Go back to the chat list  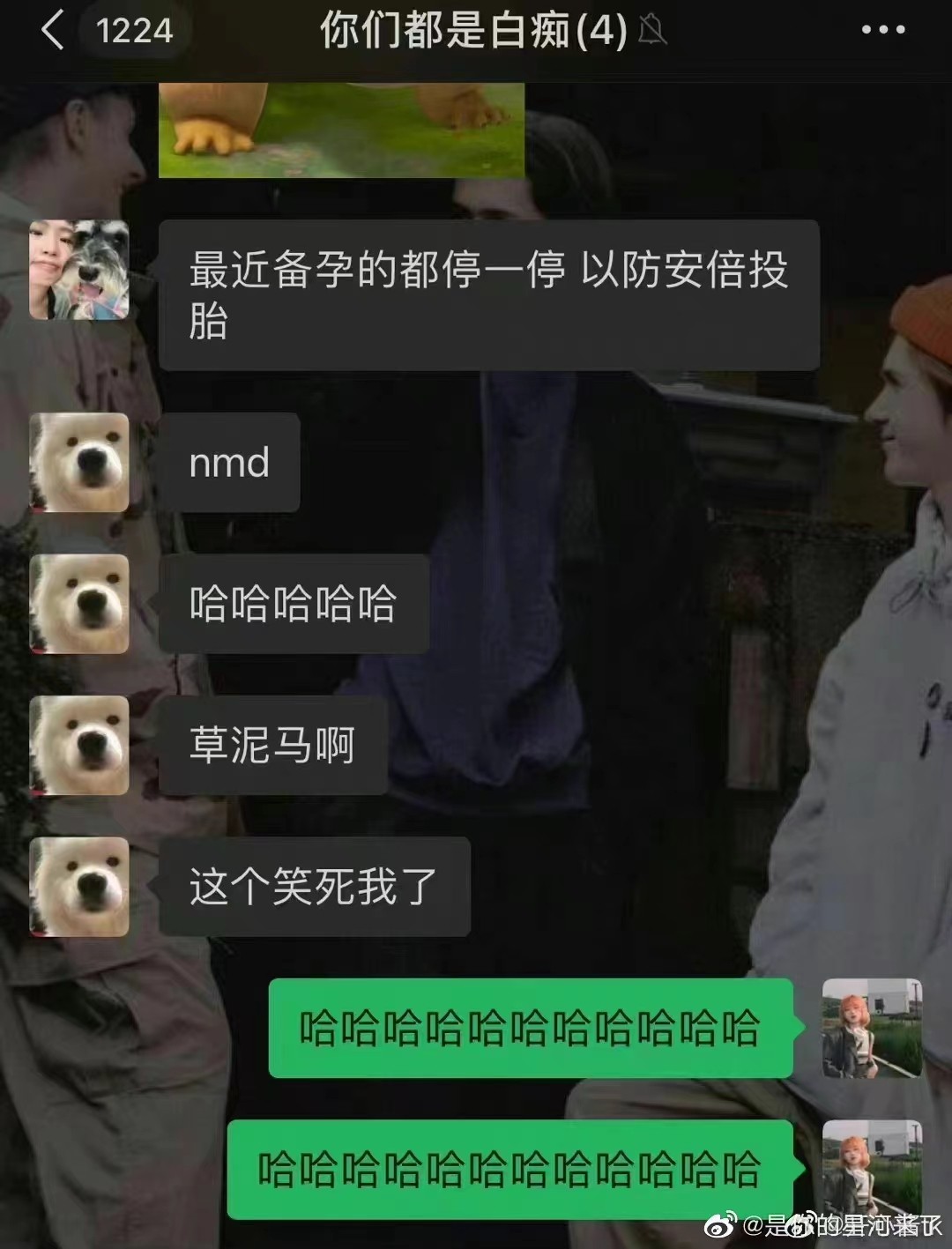[x=53, y=31]
